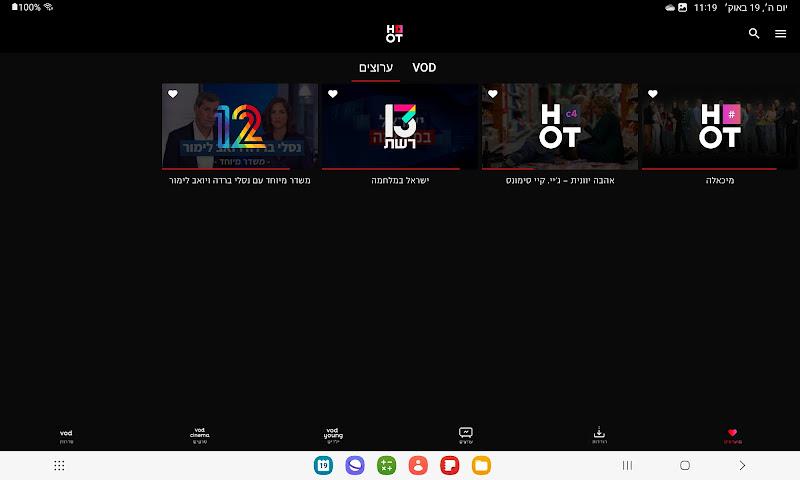This screenshot has width=800, height=480.
Task: Open the Reshet 13 ישראל במלחמה tile
Action: tap(400, 127)
